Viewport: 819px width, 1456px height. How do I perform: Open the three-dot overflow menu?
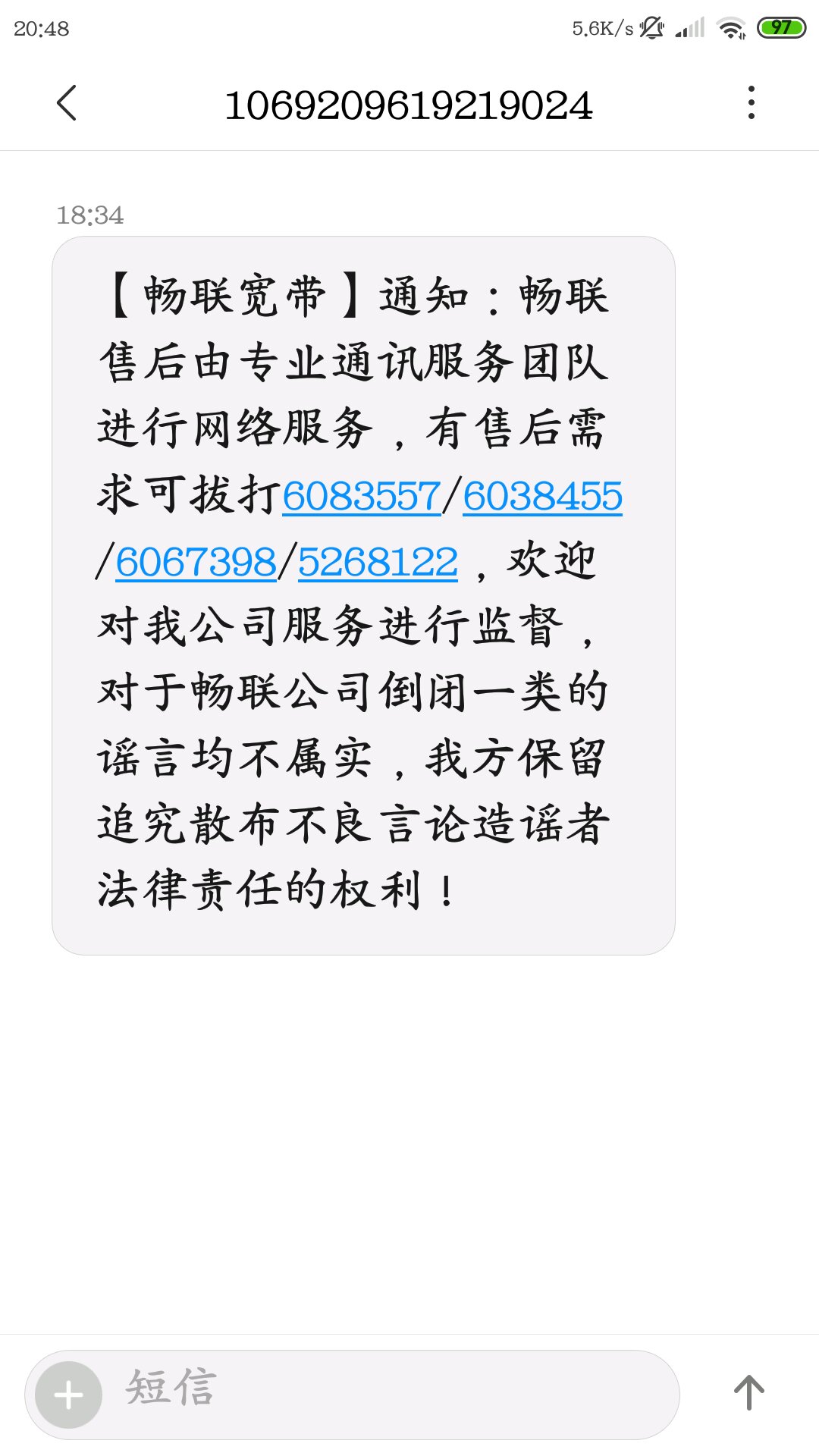pos(751,103)
